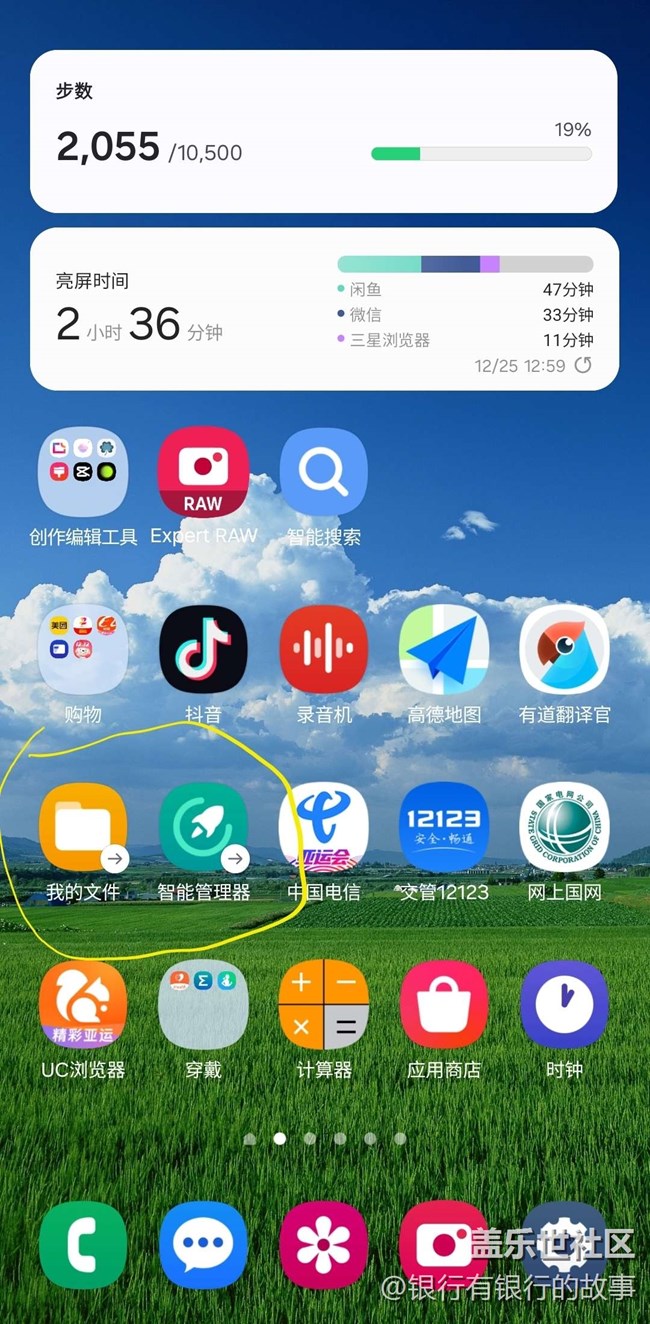The height and width of the screenshot is (1324, 650).
Task: Open the 计算器 calculator
Action: 323,1004
